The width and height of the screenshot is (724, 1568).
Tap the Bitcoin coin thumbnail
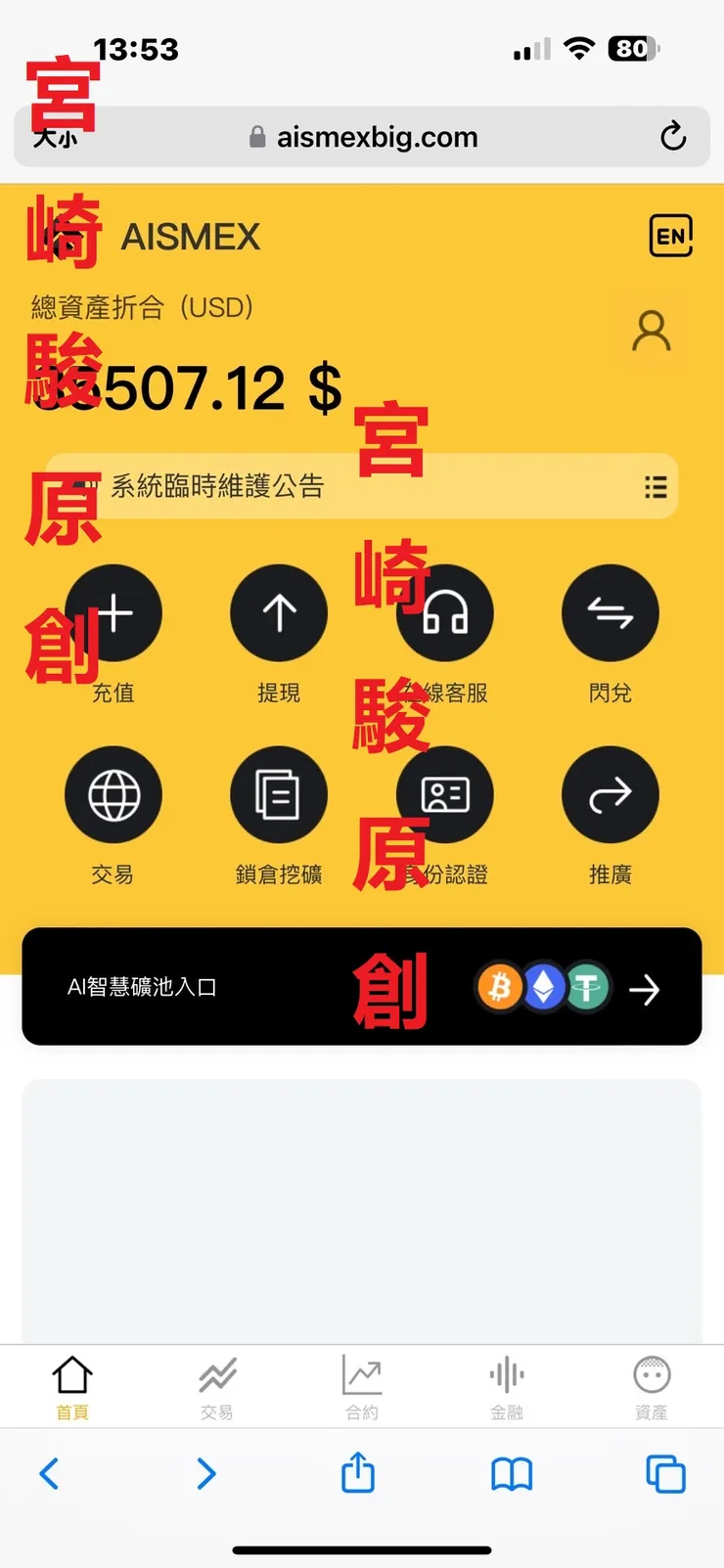(501, 986)
